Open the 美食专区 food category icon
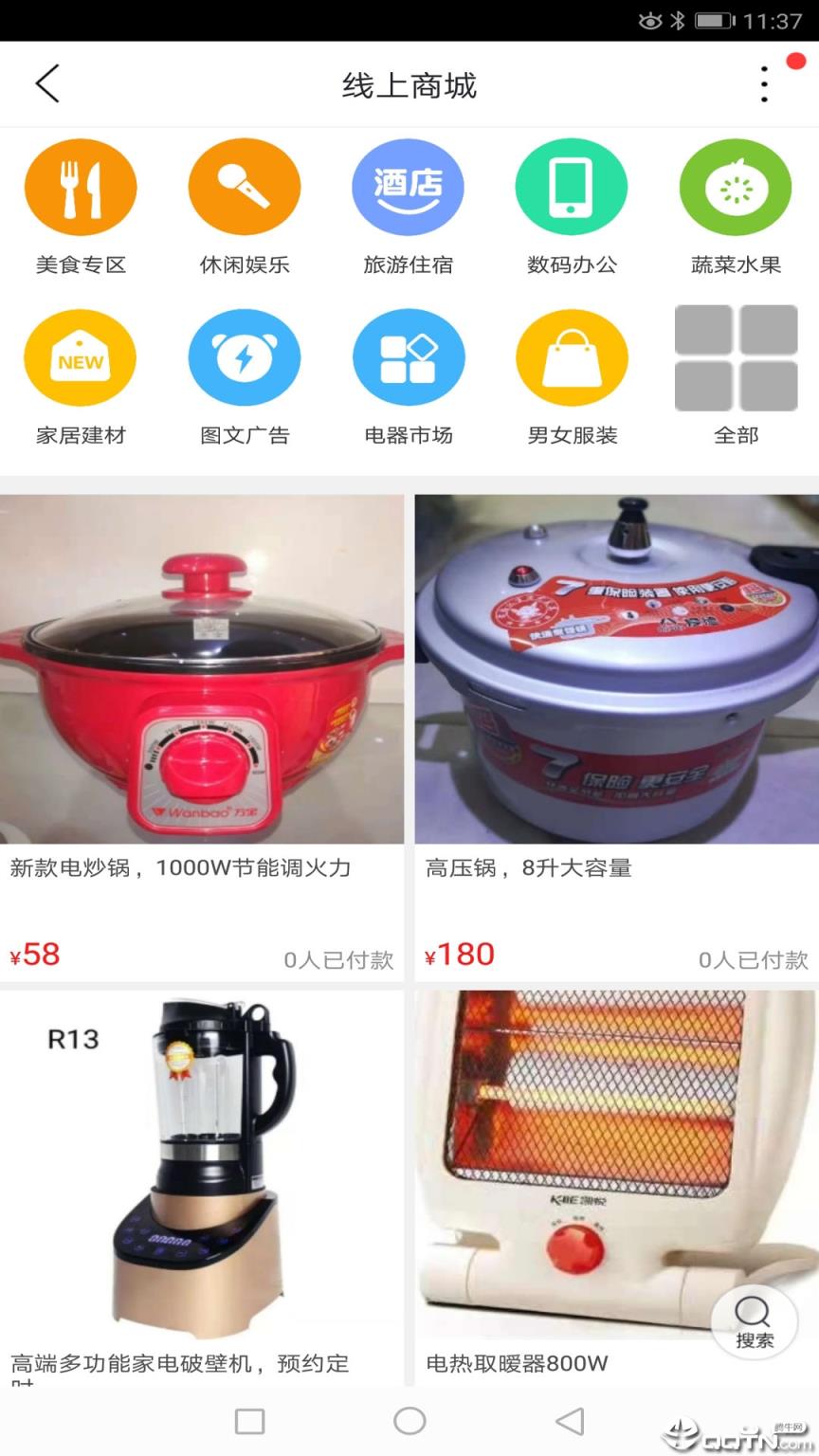 81,187
